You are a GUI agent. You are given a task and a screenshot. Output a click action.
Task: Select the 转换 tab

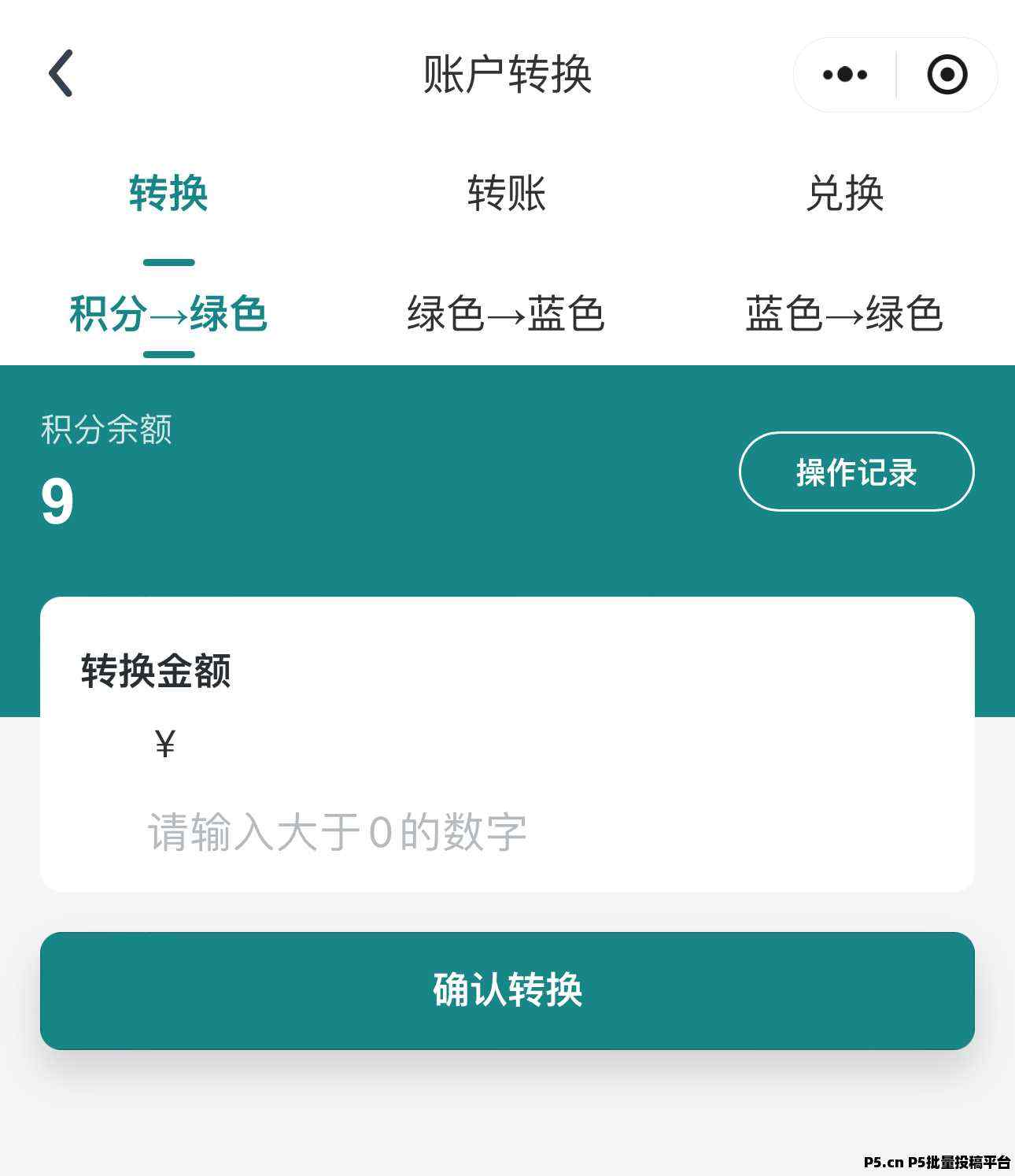[168, 193]
